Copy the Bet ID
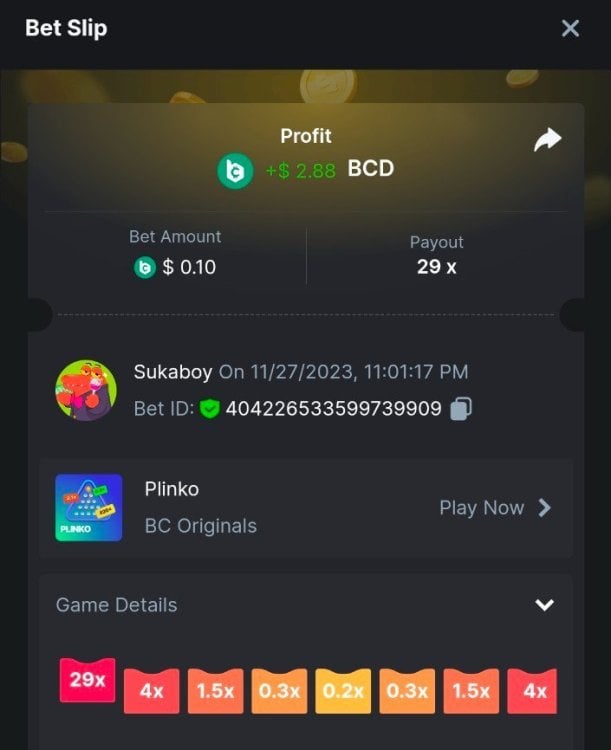Viewport: 611px width, 750px height. [461, 408]
